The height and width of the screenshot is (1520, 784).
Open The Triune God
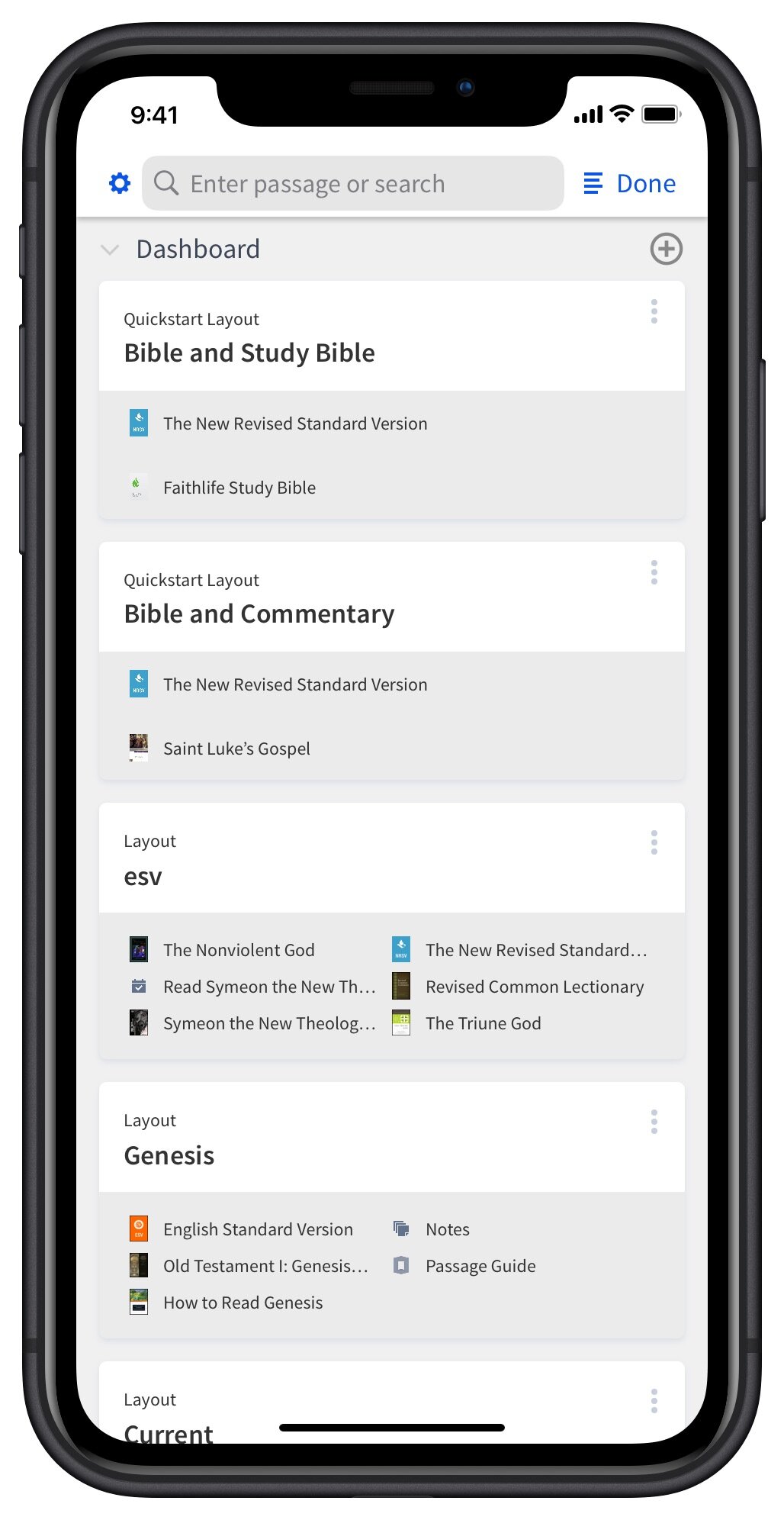click(484, 1023)
